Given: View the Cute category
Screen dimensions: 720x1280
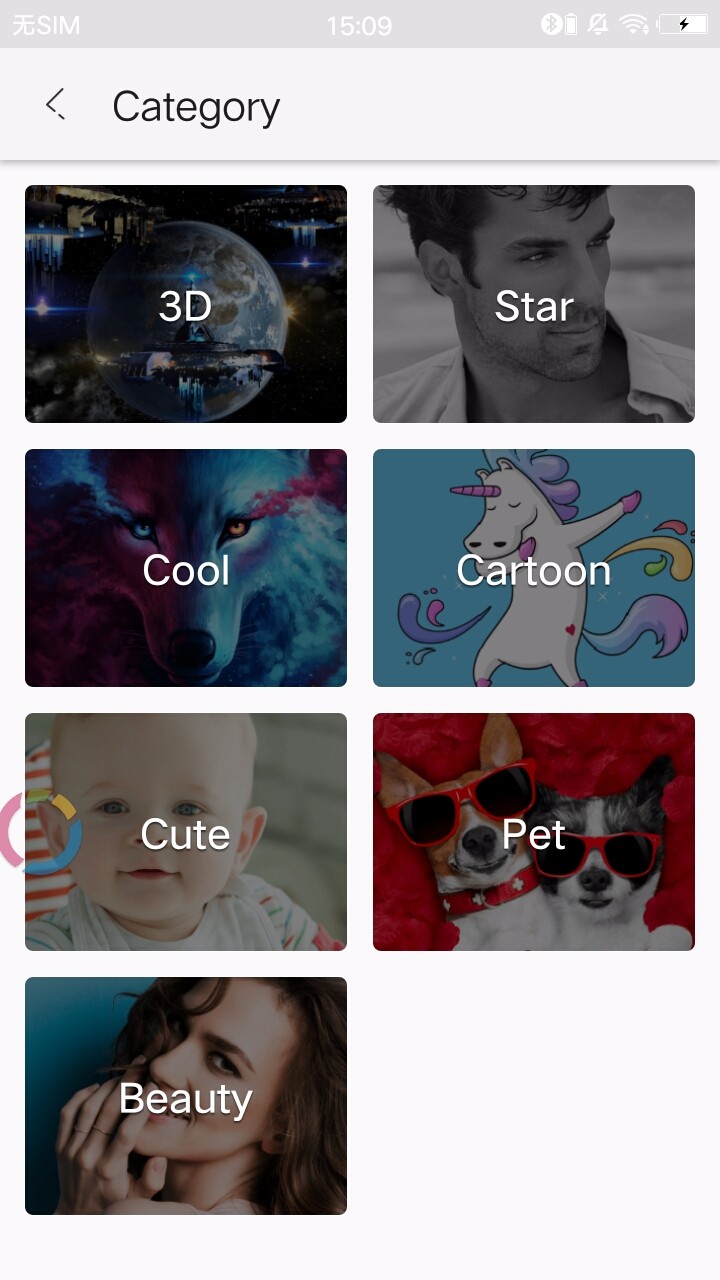Looking at the screenshot, I should 186,832.
